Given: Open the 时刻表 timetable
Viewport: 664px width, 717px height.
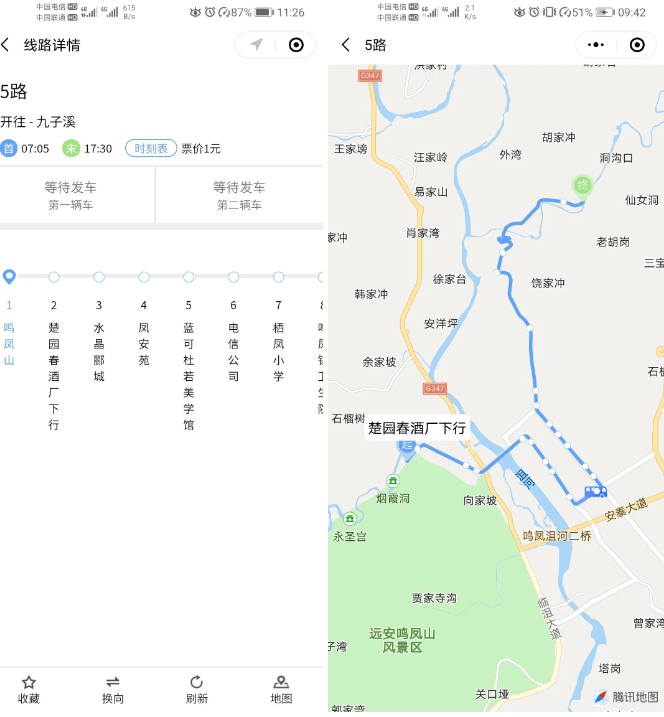Looking at the screenshot, I should [x=150, y=148].
